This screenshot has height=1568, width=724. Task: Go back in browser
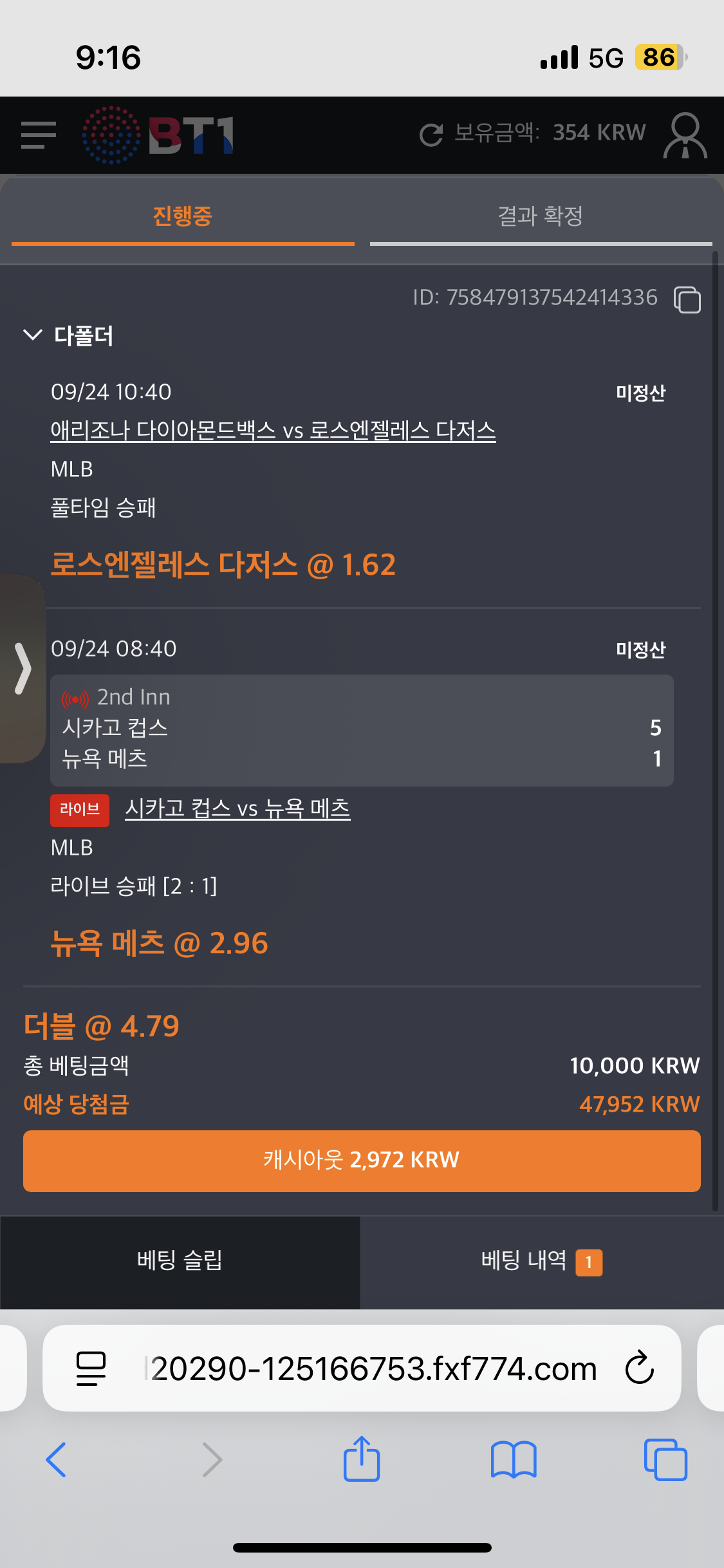(x=56, y=1460)
